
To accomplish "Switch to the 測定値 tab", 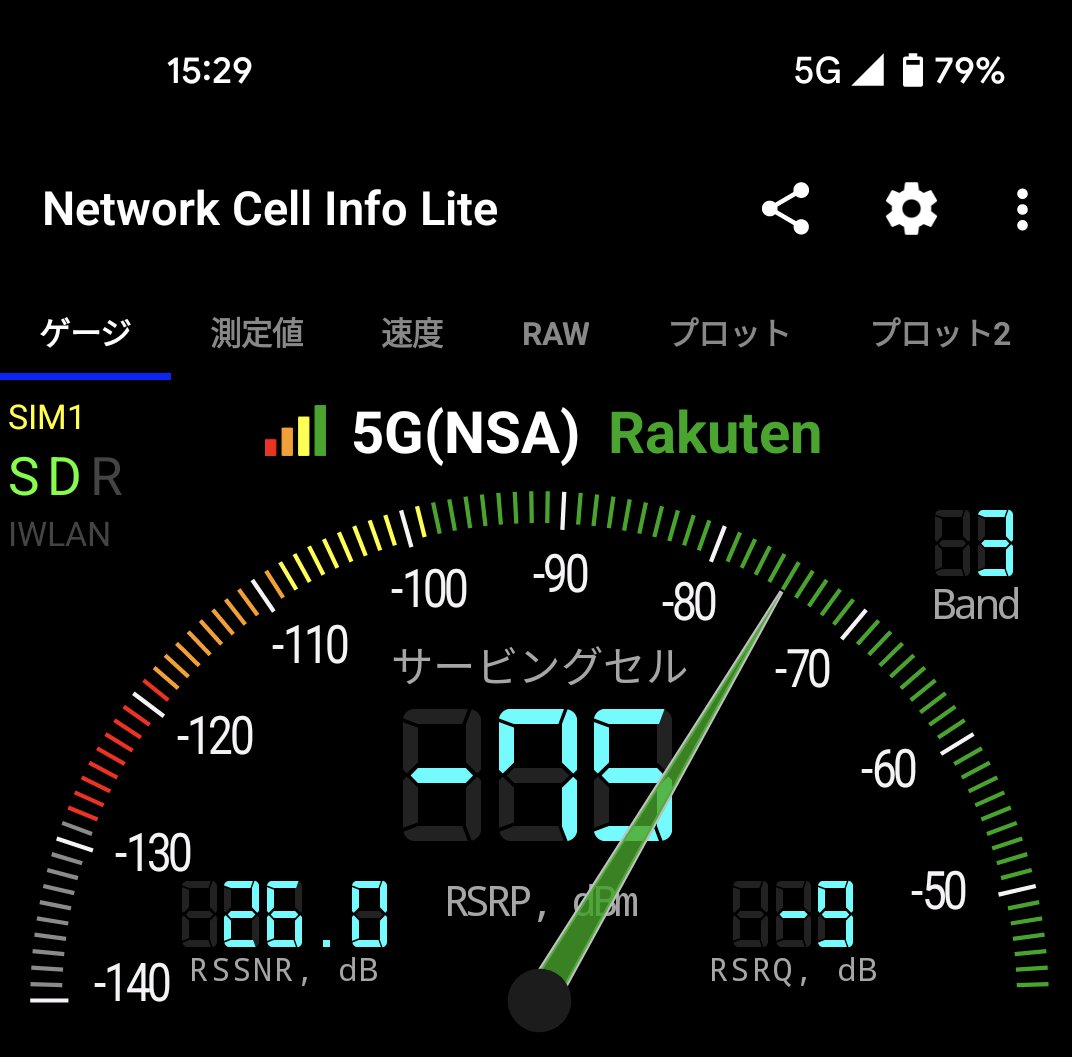I will point(257,333).
